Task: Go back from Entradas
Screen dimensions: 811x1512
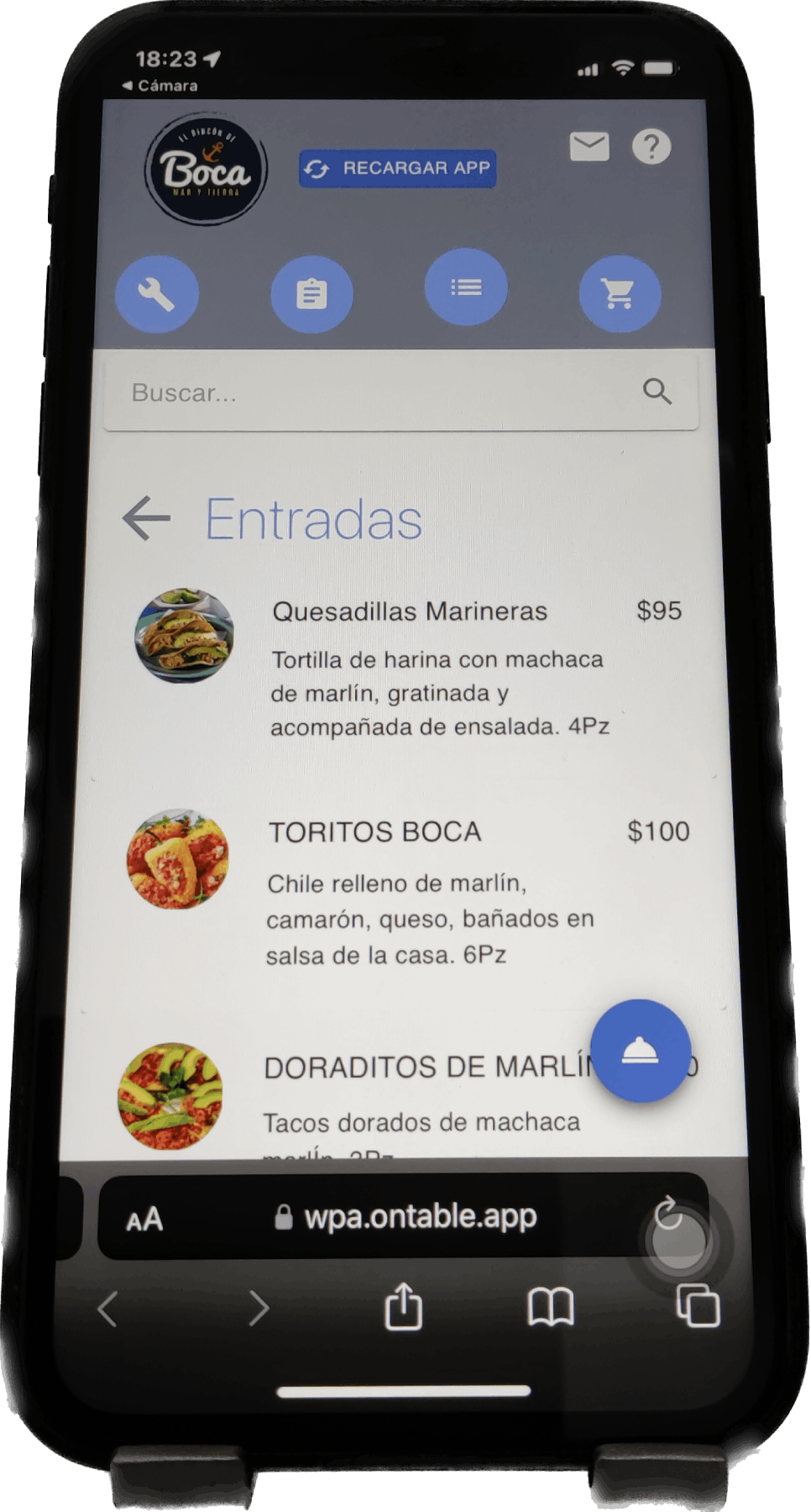Action: [147, 517]
